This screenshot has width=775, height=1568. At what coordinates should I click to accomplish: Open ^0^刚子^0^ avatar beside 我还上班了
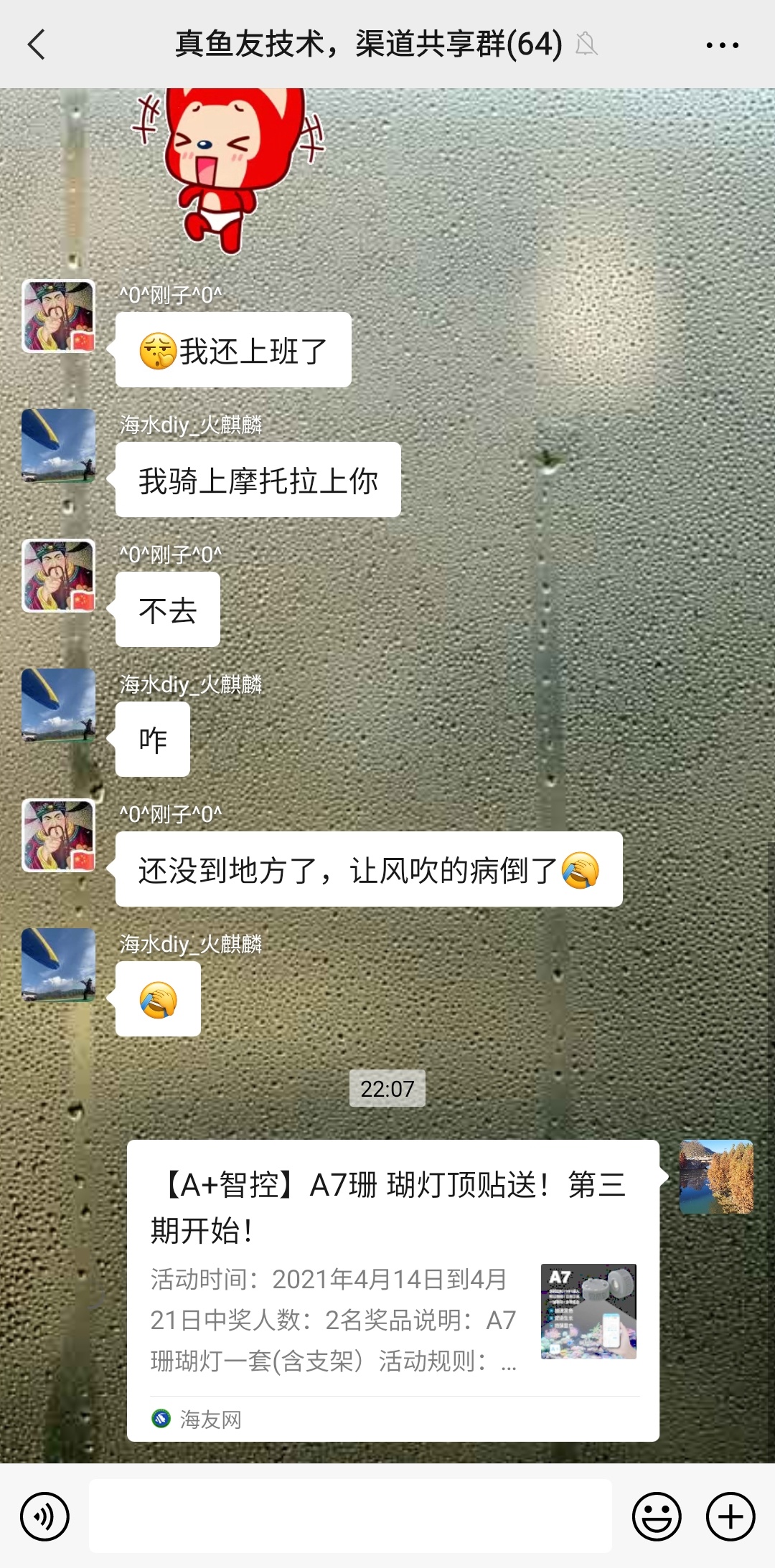59,316
